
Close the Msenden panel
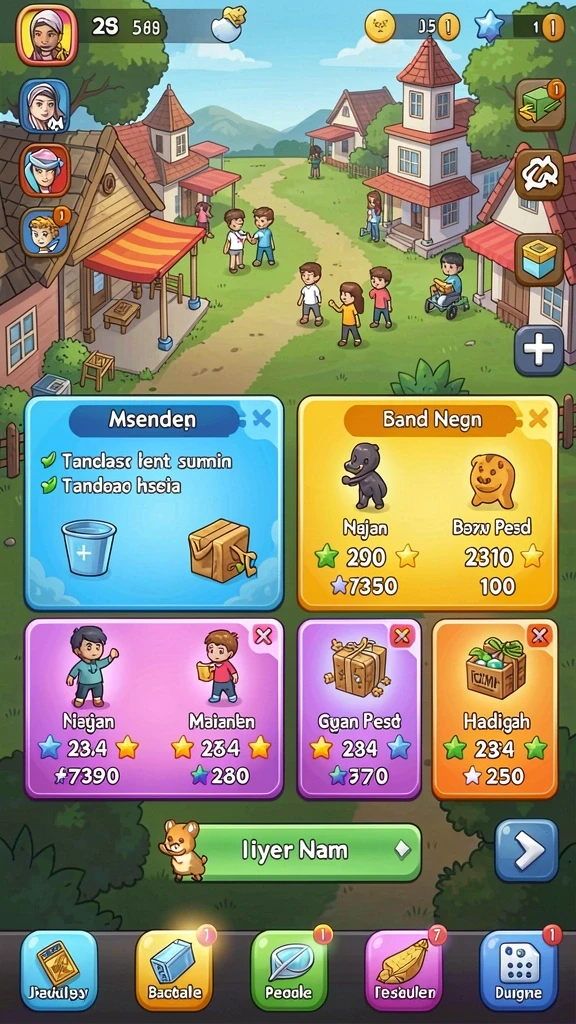(x=261, y=419)
